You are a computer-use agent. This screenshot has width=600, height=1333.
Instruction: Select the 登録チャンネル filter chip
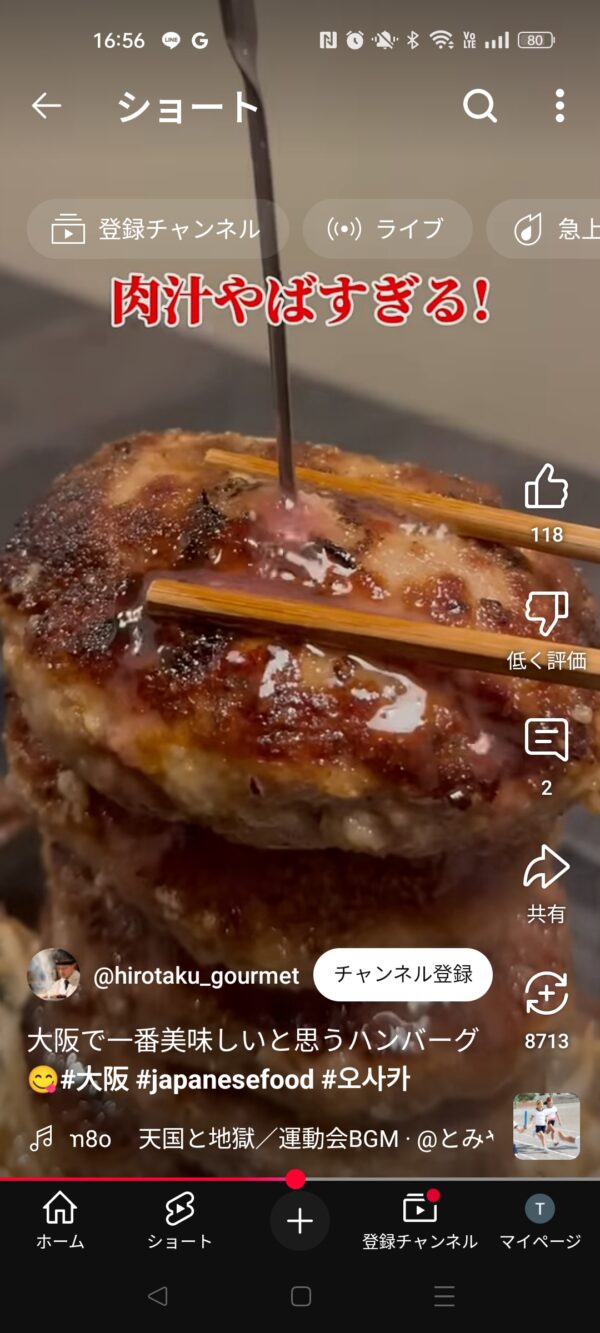pyautogui.click(x=158, y=229)
